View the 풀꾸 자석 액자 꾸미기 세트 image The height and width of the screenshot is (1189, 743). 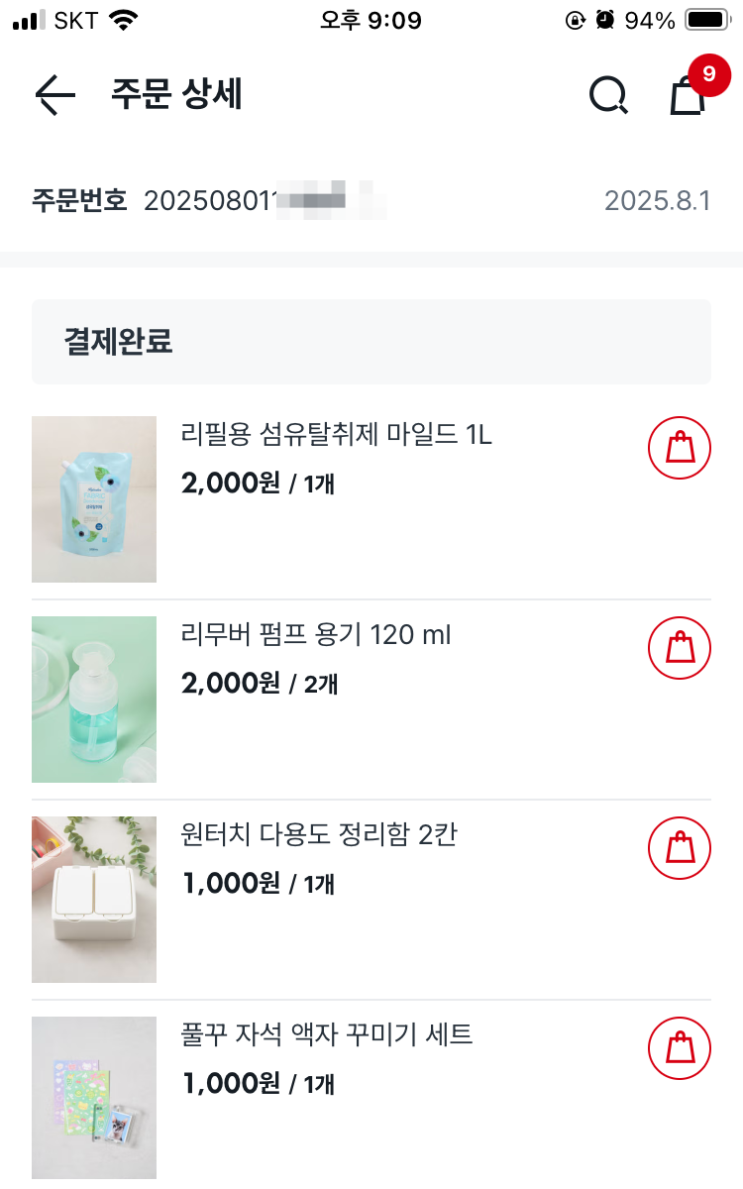[94, 1098]
